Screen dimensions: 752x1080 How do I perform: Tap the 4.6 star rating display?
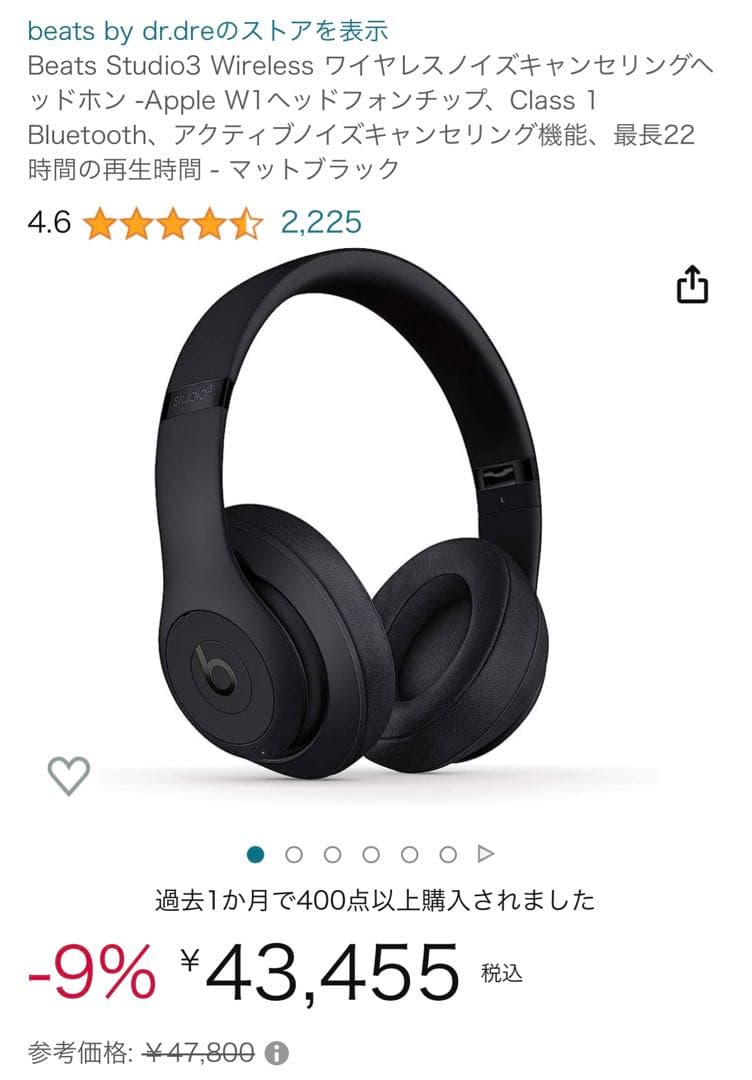pos(46,224)
